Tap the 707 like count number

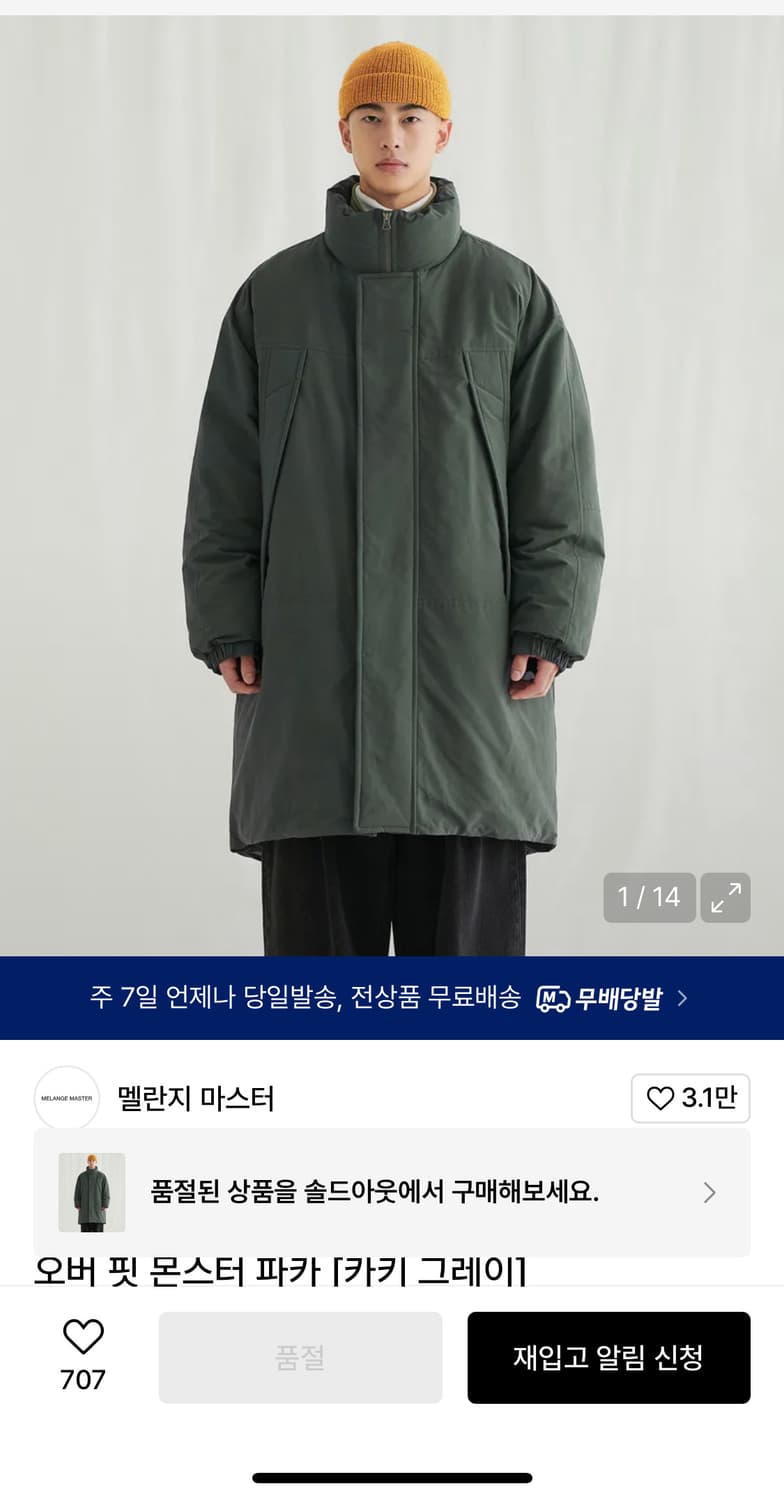[x=85, y=1379]
